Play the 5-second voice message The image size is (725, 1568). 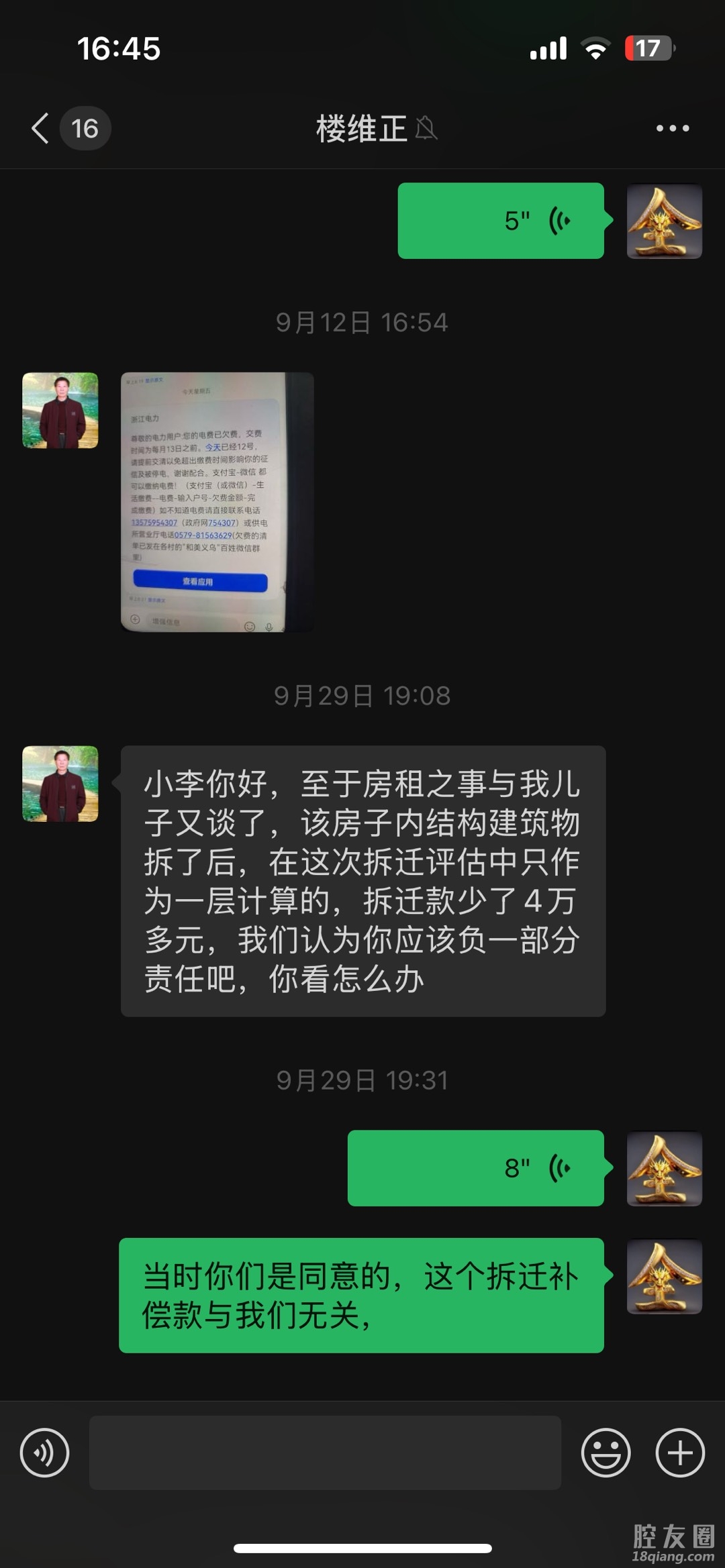(x=501, y=221)
